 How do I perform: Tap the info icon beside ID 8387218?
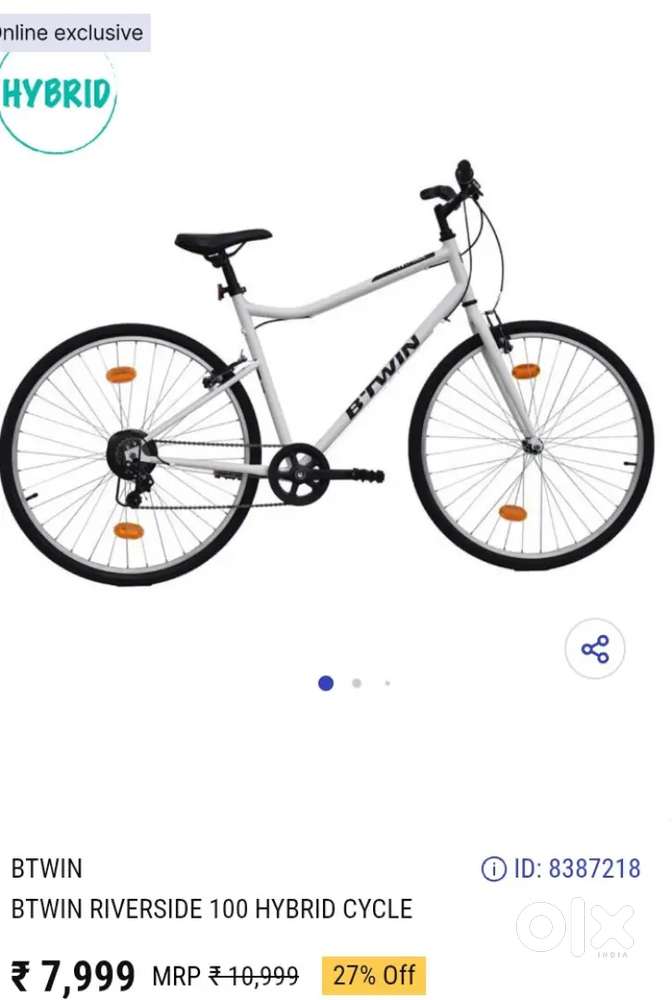point(494,869)
